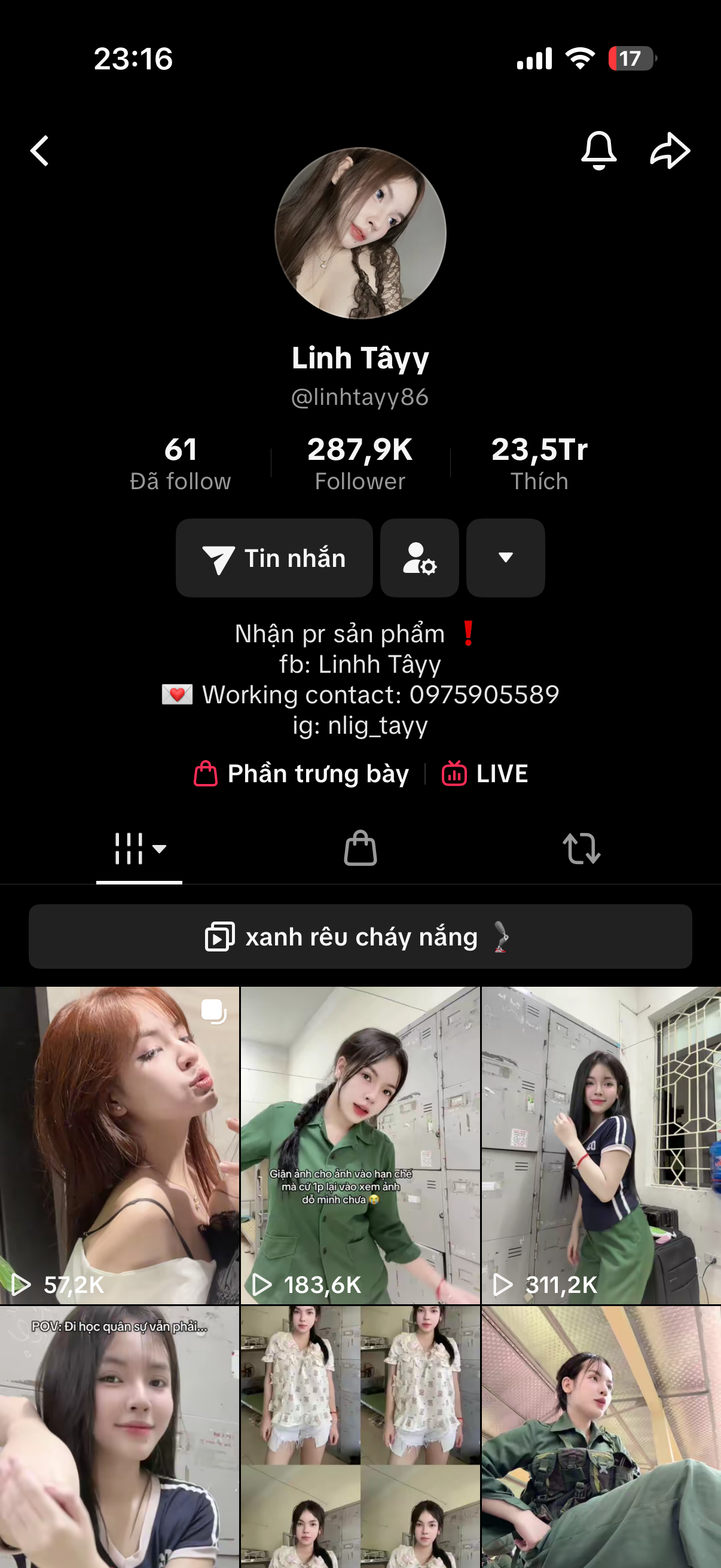
Task: Switch to the shop bag tab
Action: [x=360, y=848]
